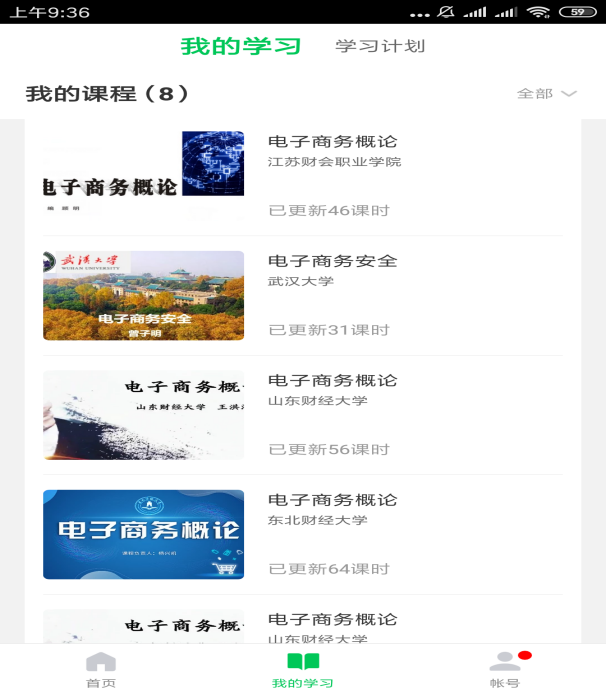Open 电子商务概论 from 东北财经大学
This screenshot has height=693, width=606.
coord(300,534)
